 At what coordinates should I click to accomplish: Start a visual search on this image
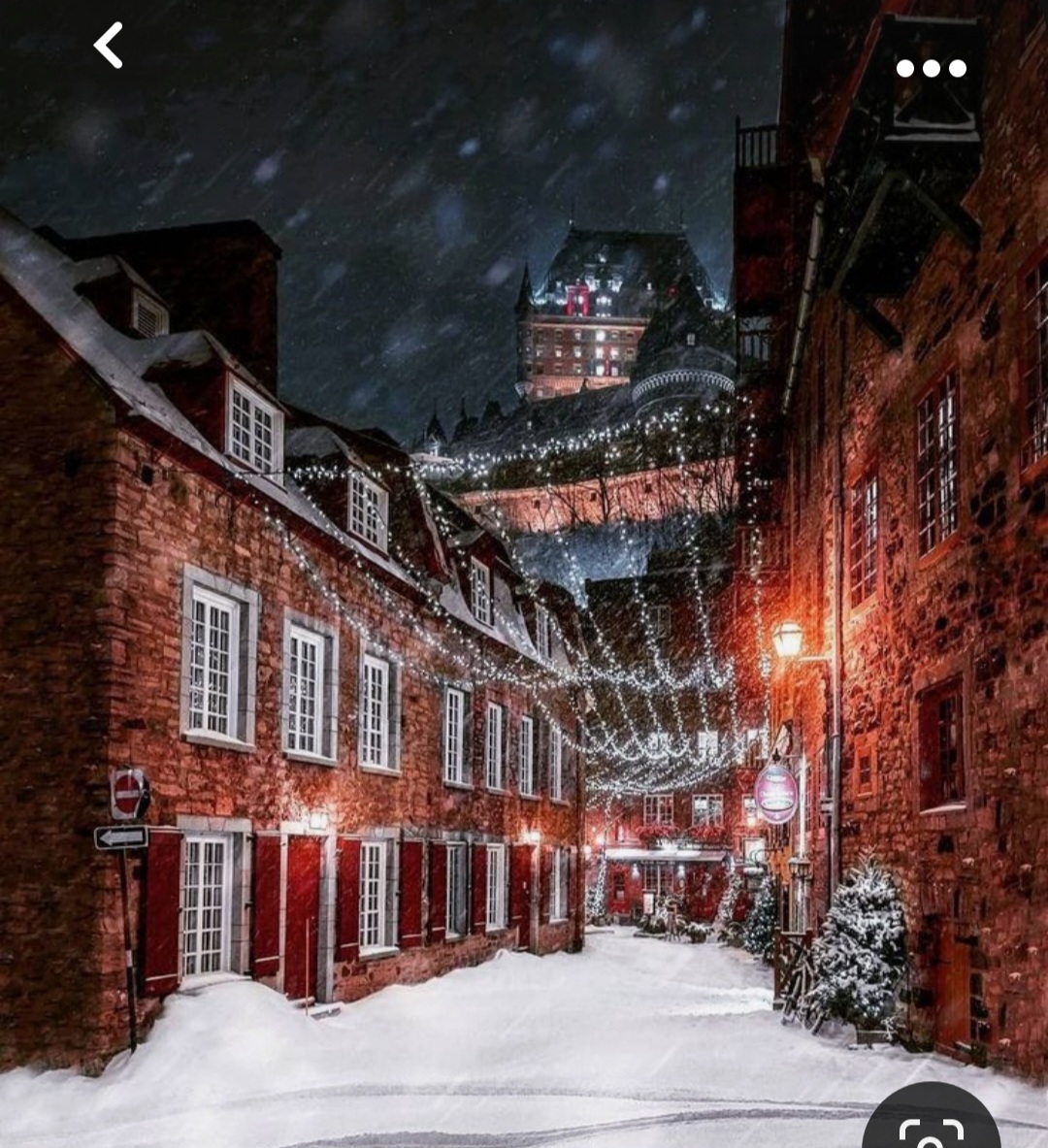(x=931, y=1126)
